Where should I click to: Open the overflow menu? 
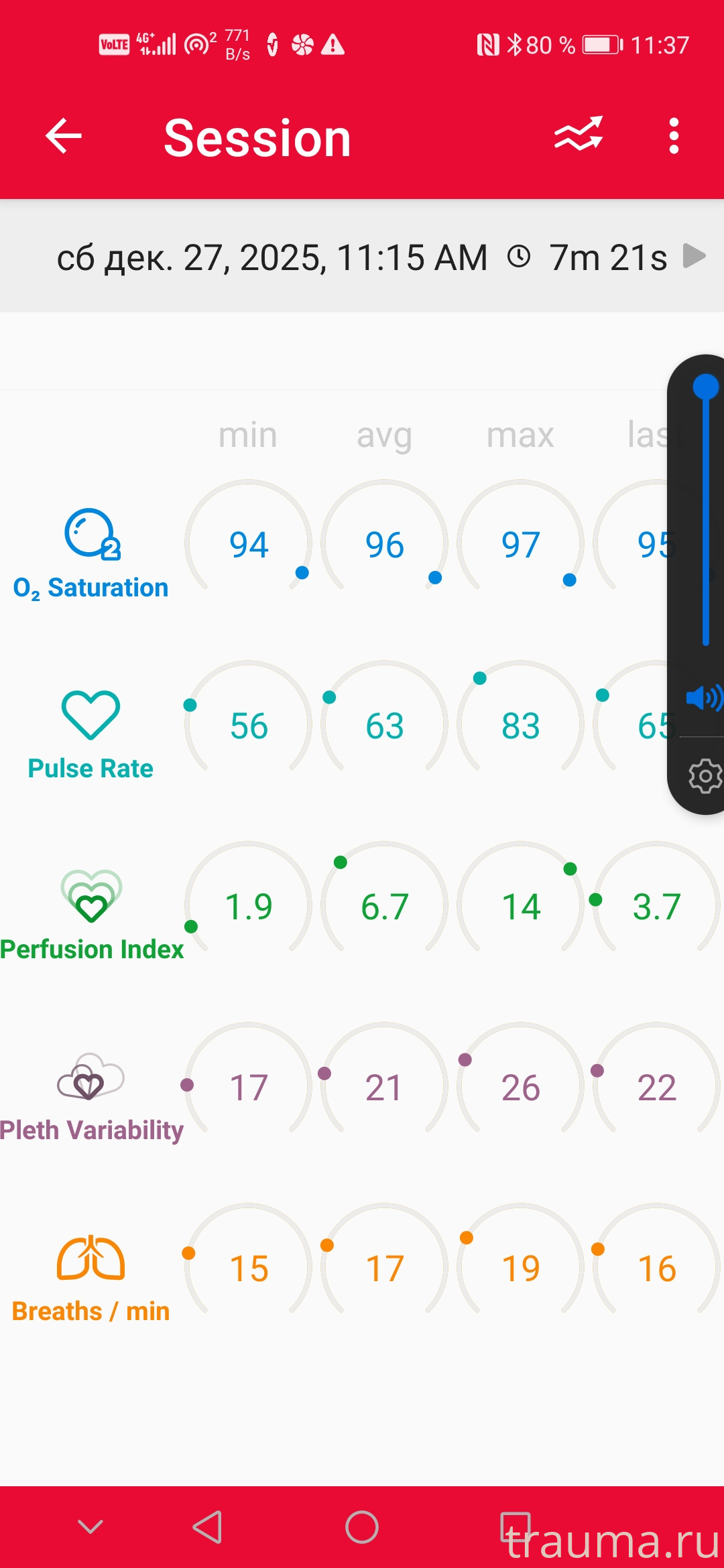674,136
